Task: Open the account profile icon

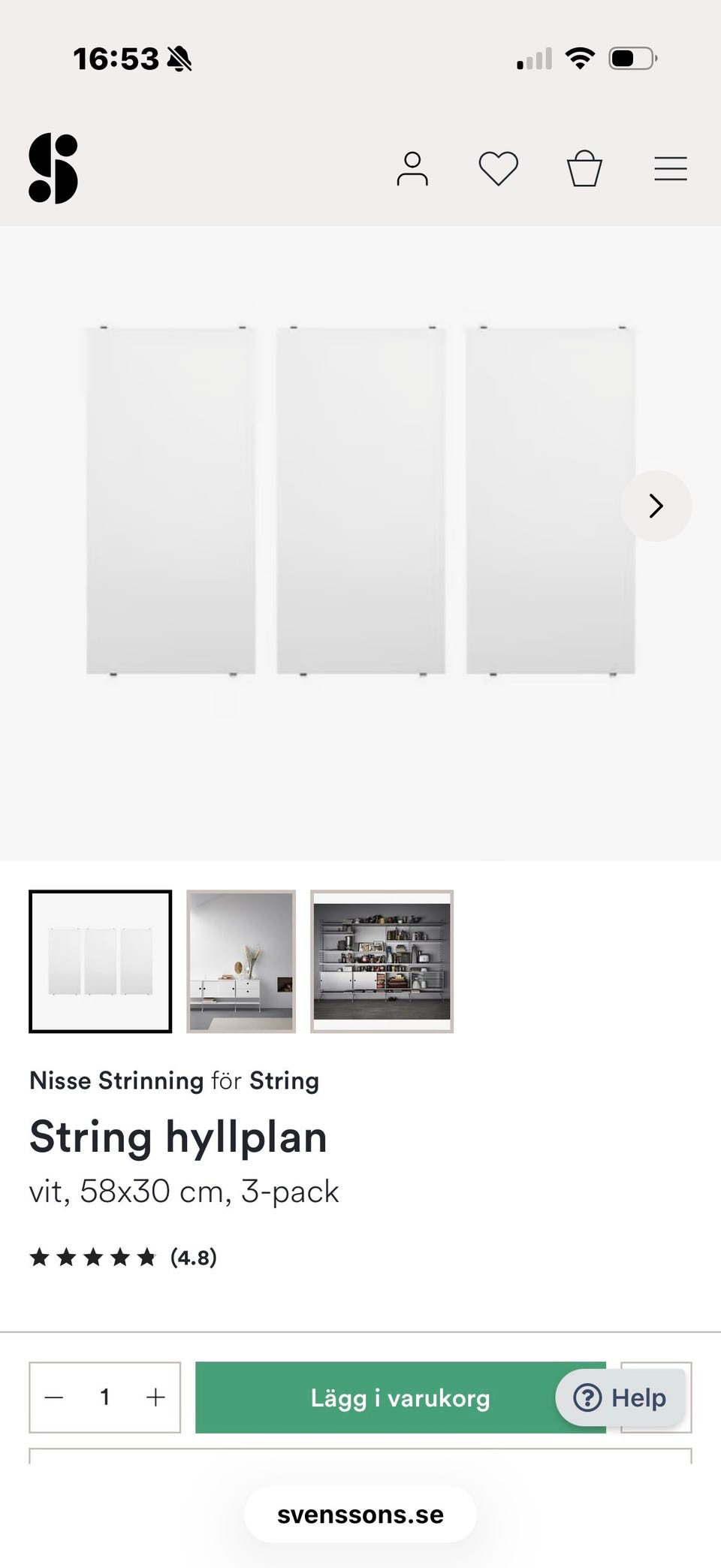Action: coord(412,168)
